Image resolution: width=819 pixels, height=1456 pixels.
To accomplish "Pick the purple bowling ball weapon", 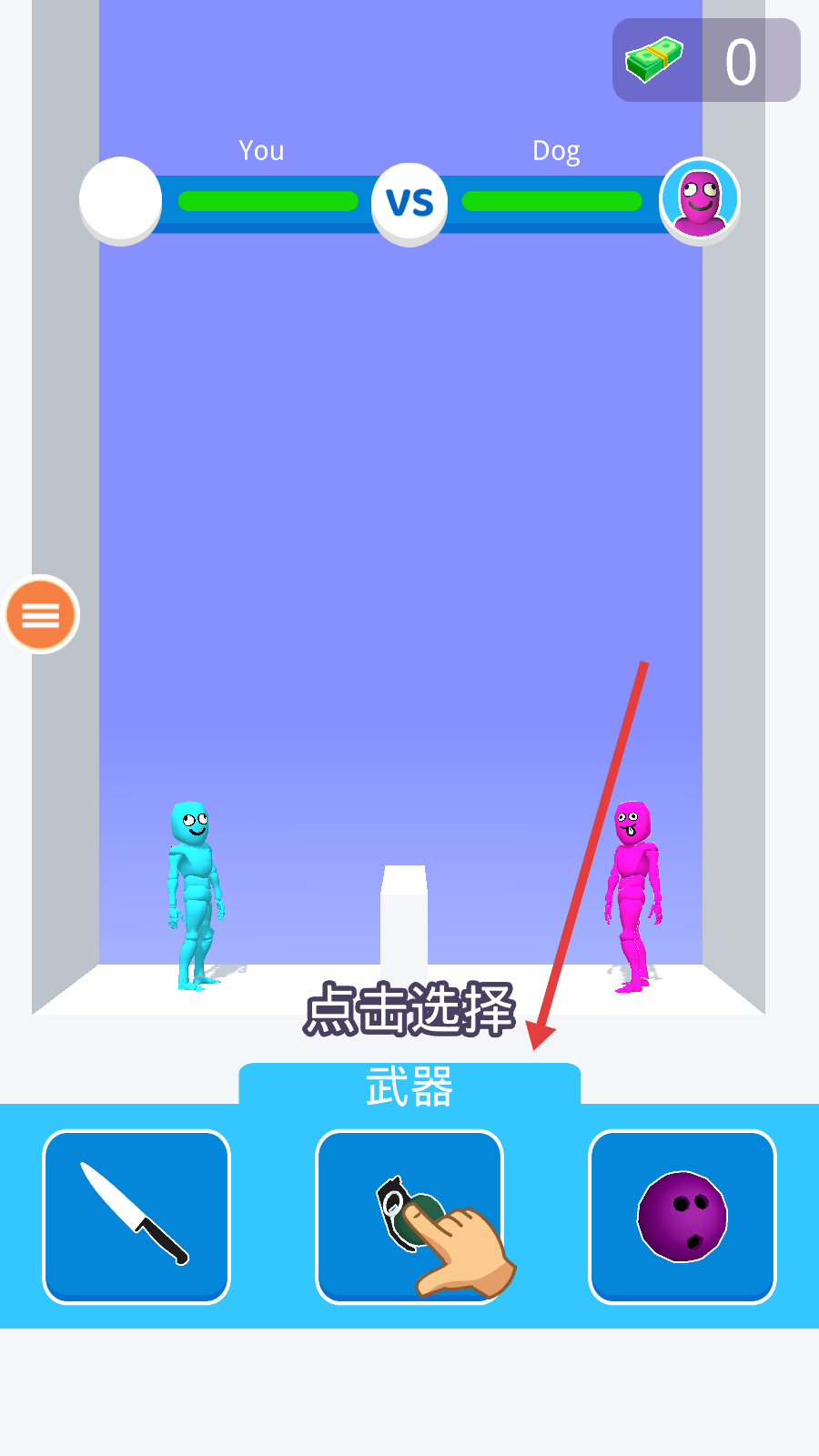I will tap(682, 1216).
